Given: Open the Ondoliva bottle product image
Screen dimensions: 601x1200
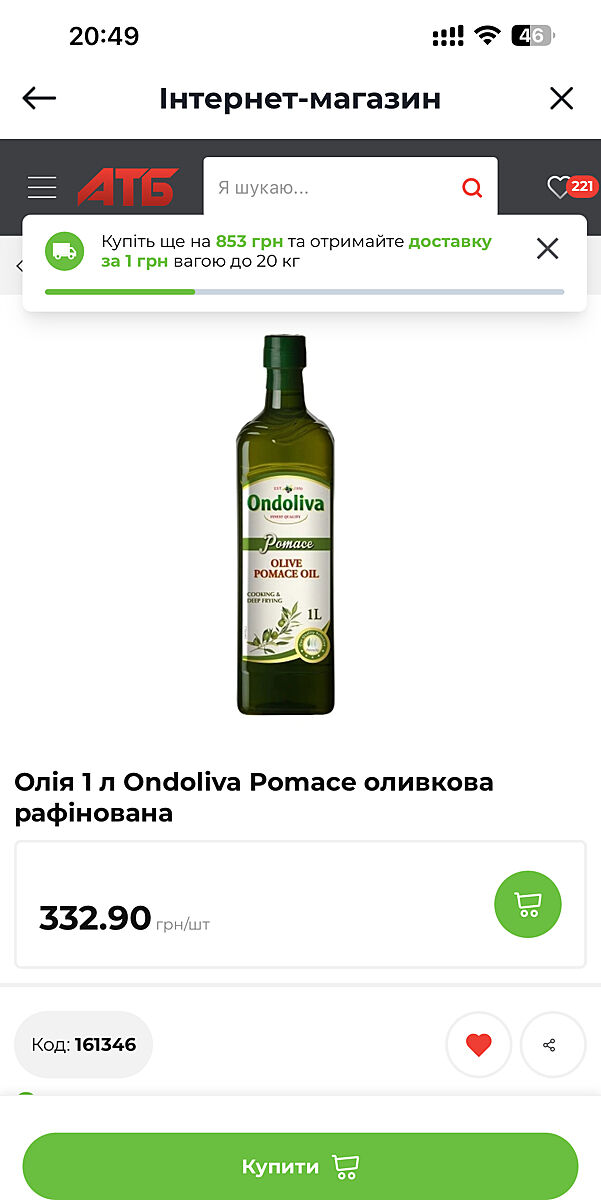Looking at the screenshot, I should (286, 525).
